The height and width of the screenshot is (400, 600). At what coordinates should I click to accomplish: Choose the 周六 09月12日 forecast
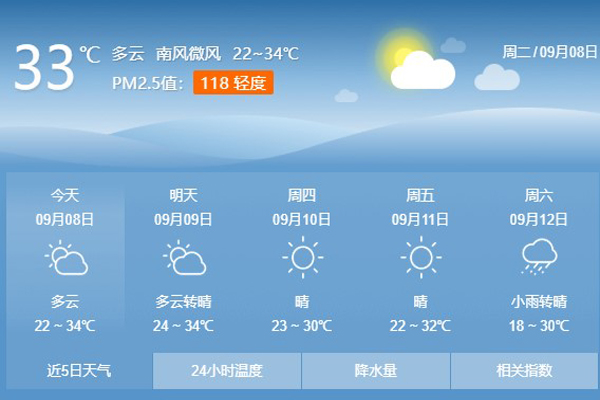click(x=539, y=260)
